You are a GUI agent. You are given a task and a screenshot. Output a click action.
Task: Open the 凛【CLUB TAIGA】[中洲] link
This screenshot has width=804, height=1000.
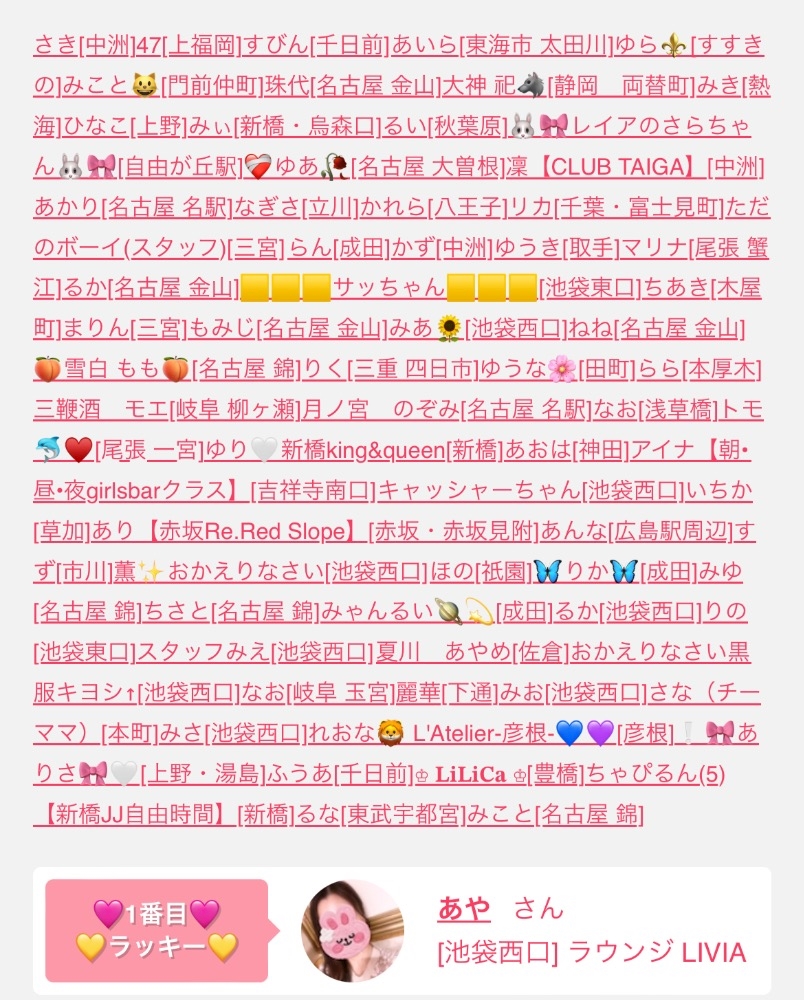(635, 167)
